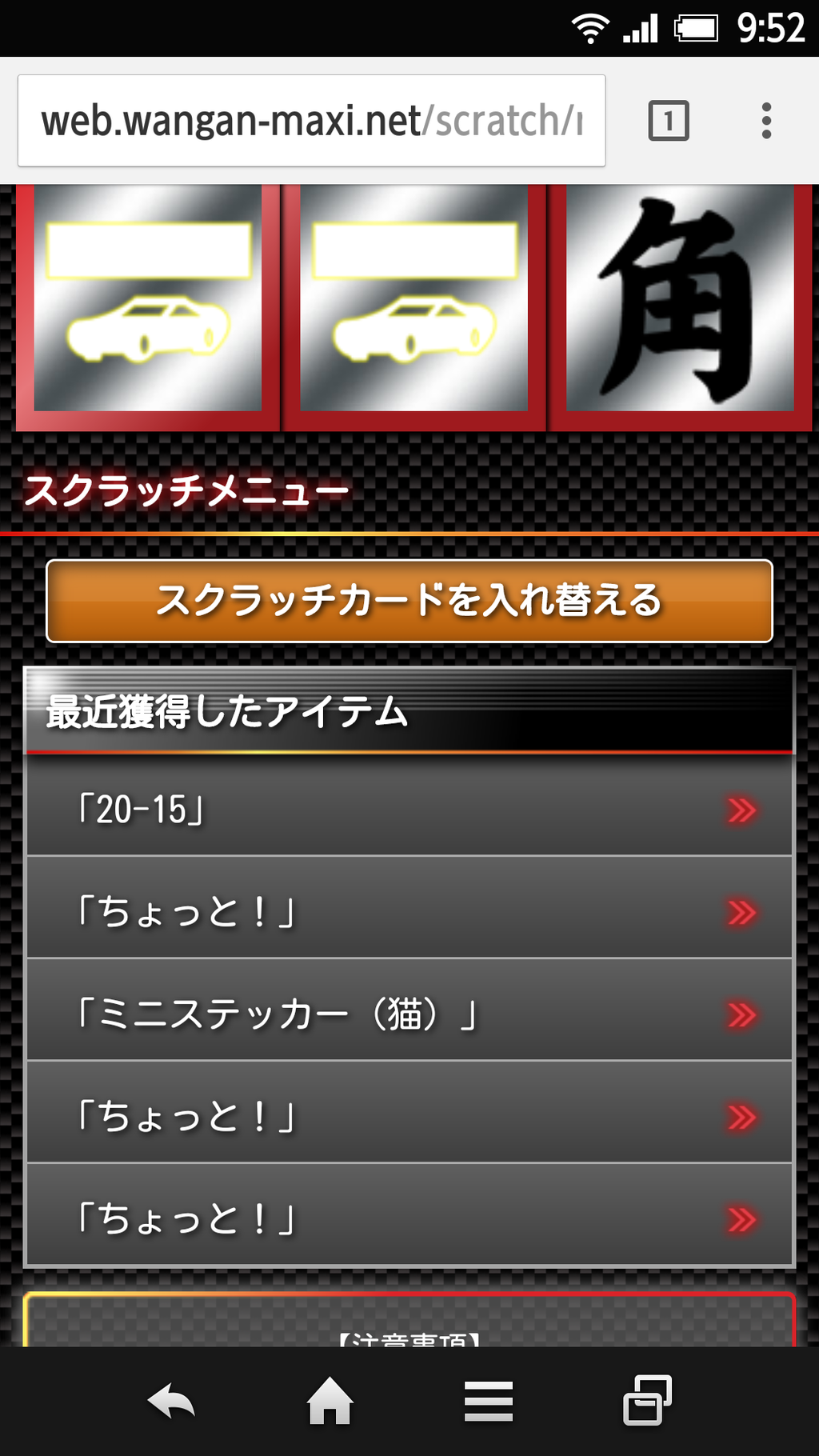Open the browser tab switcher

668,121
